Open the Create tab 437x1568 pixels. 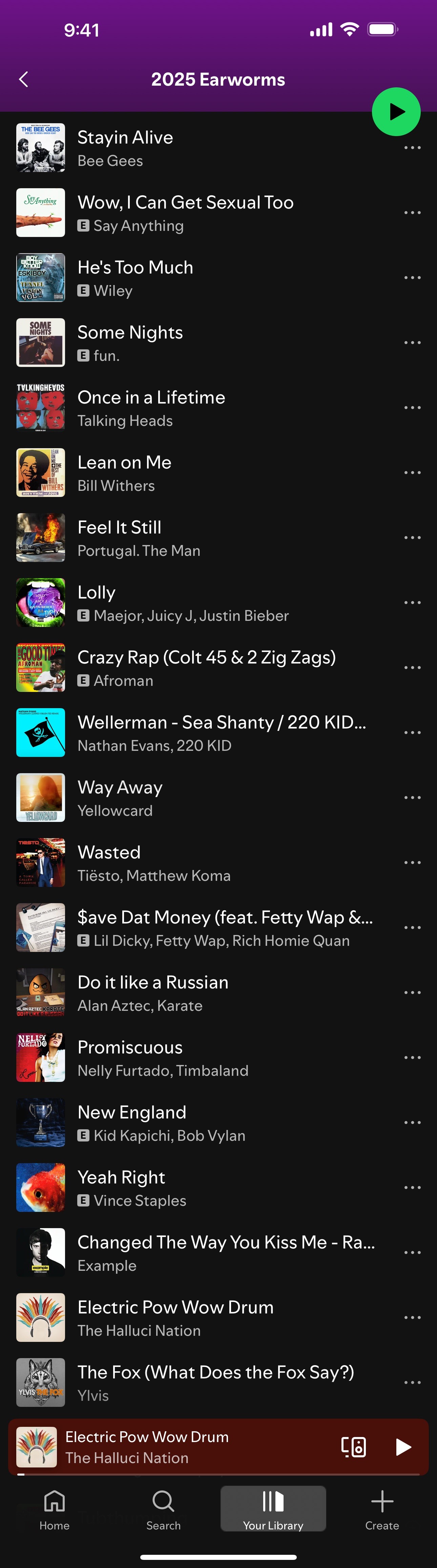point(381,1509)
